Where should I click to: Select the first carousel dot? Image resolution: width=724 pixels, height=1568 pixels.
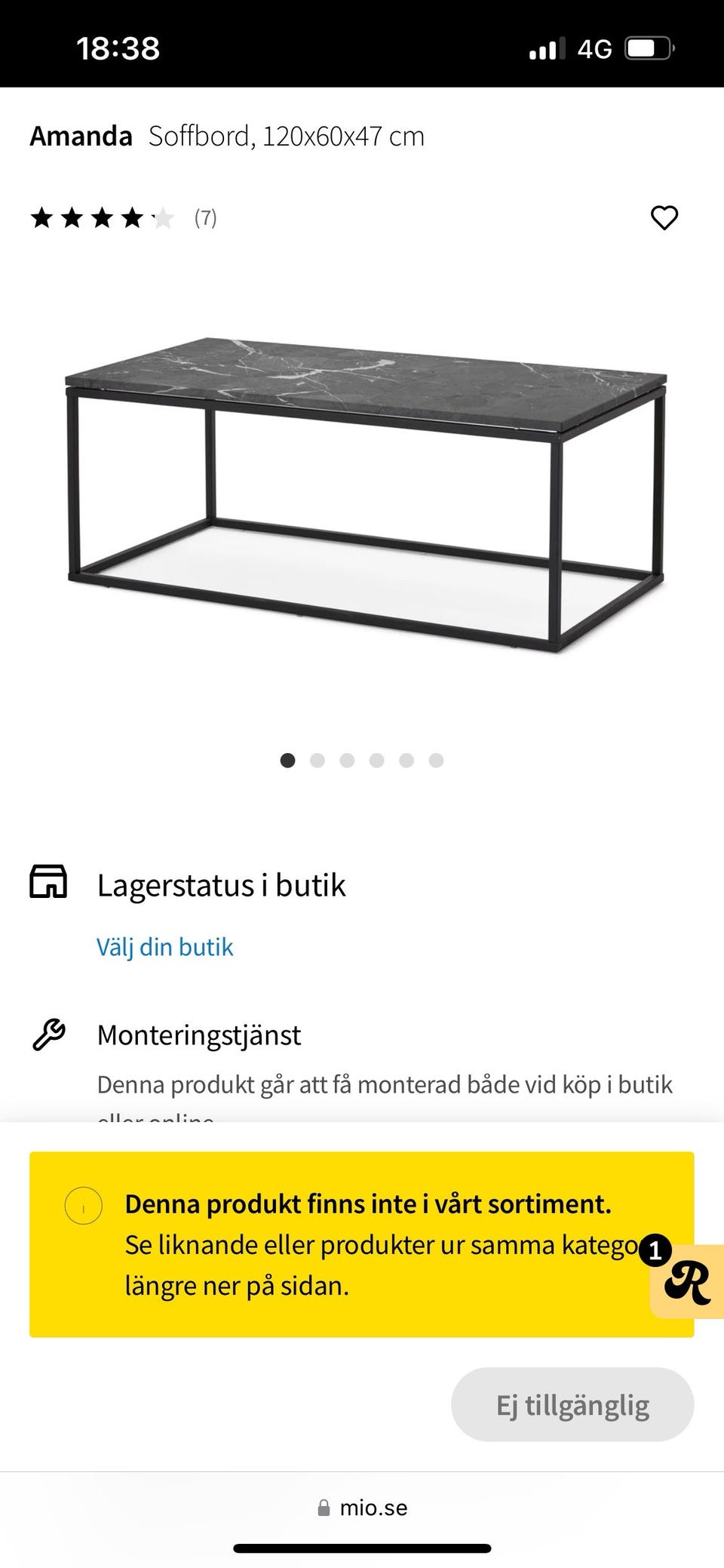pyautogui.click(x=288, y=761)
